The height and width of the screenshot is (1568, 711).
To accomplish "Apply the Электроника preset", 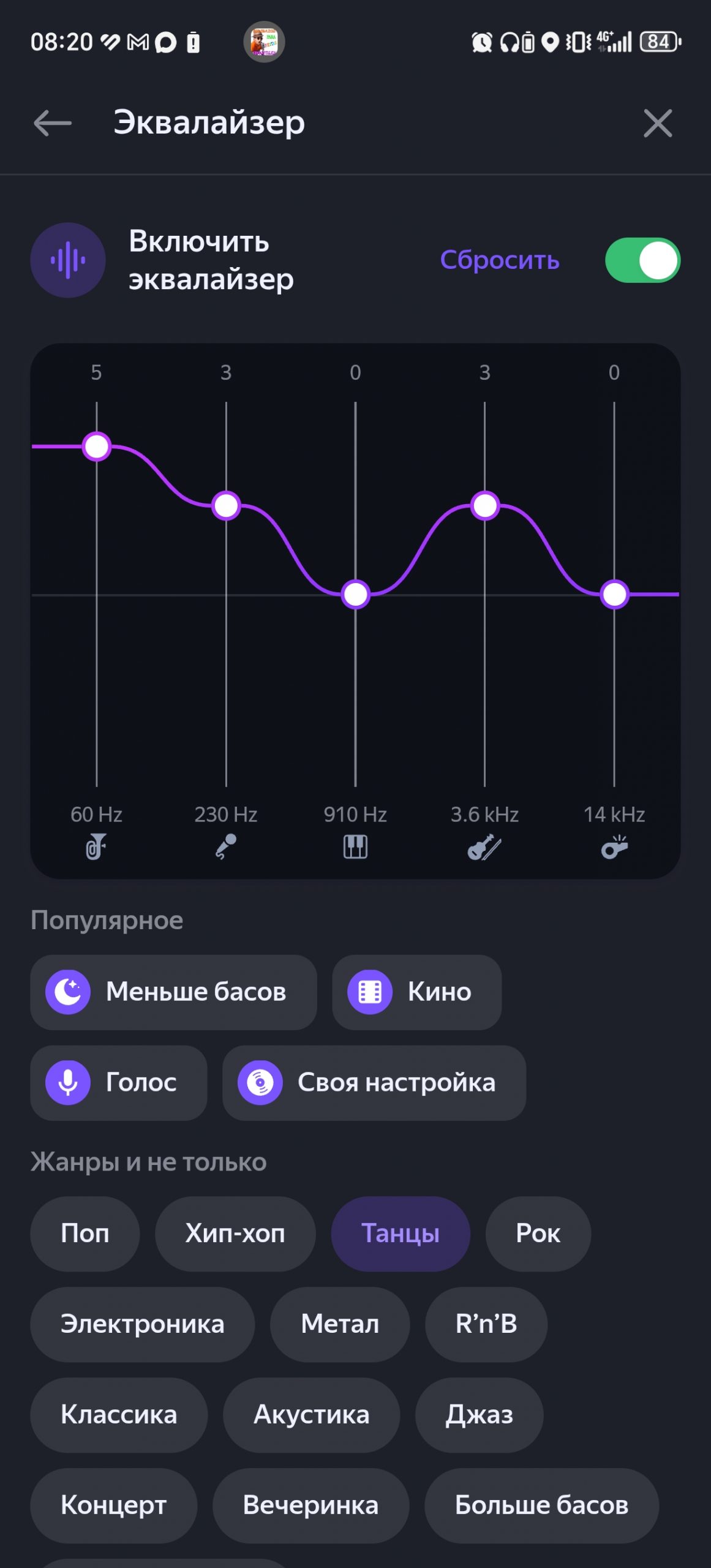I will point(142,1324).
